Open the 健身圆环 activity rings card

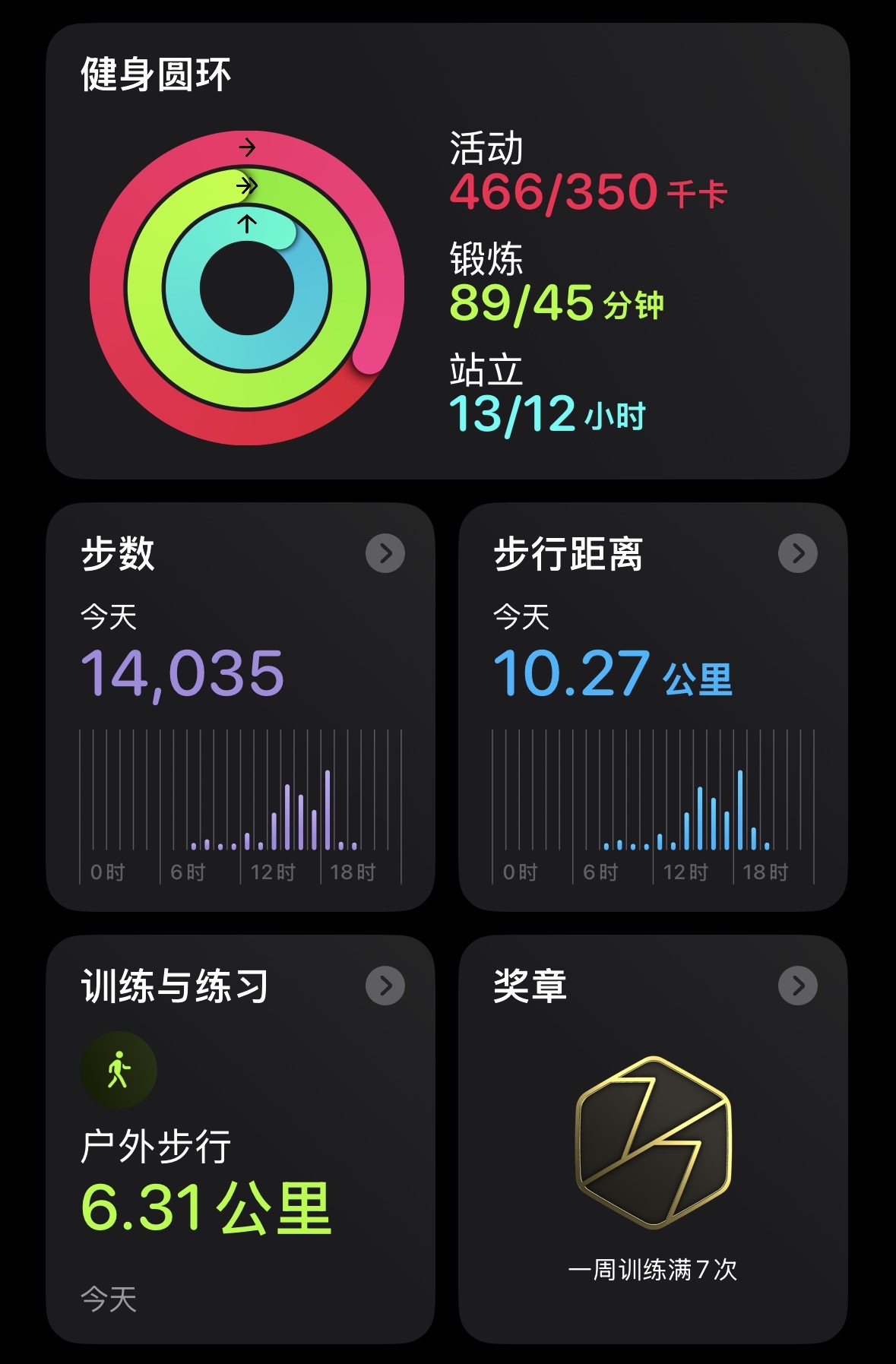point(448,251)
